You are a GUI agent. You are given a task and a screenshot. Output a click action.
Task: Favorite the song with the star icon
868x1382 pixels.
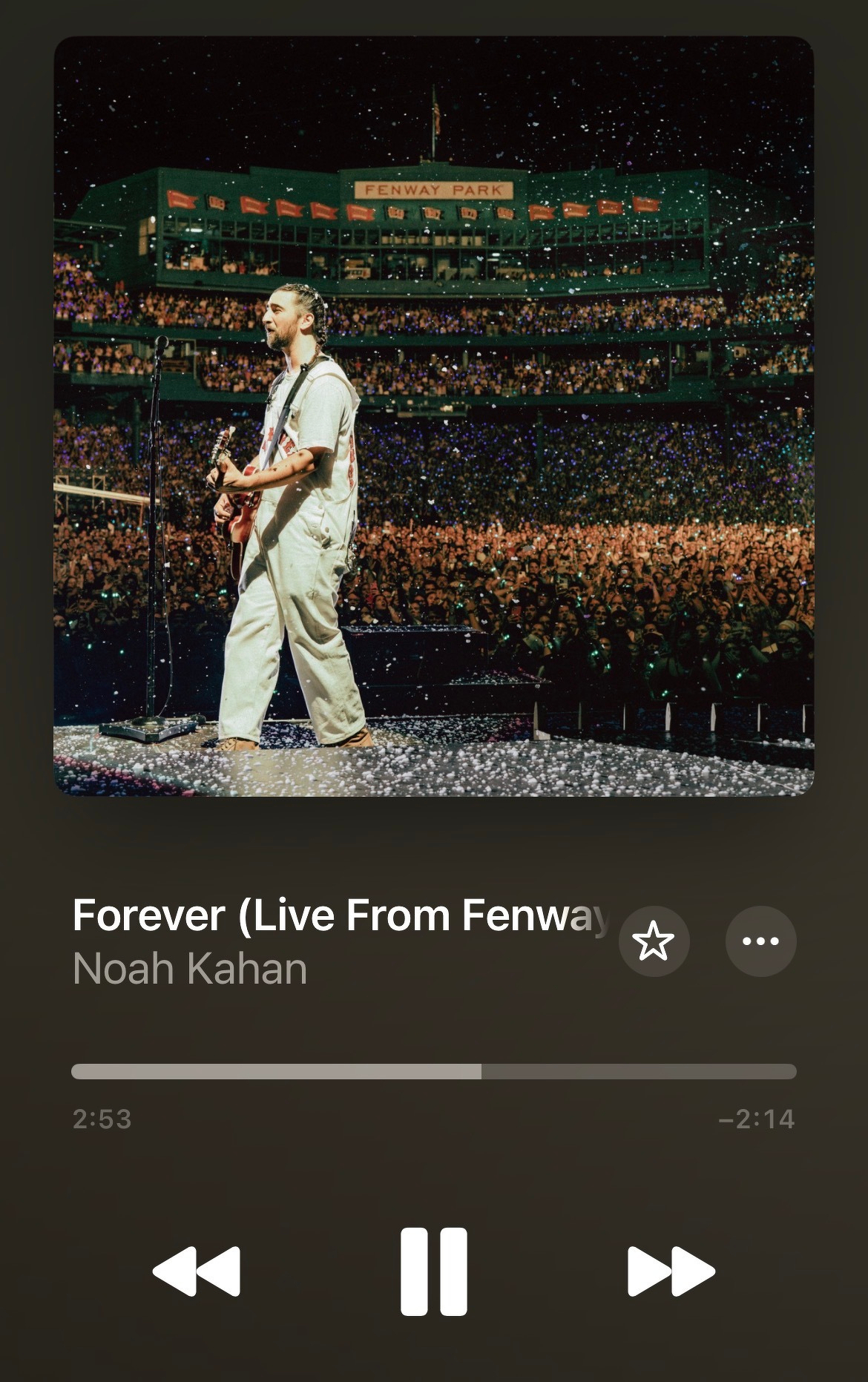pyautogui.click(x=654, y=941)
